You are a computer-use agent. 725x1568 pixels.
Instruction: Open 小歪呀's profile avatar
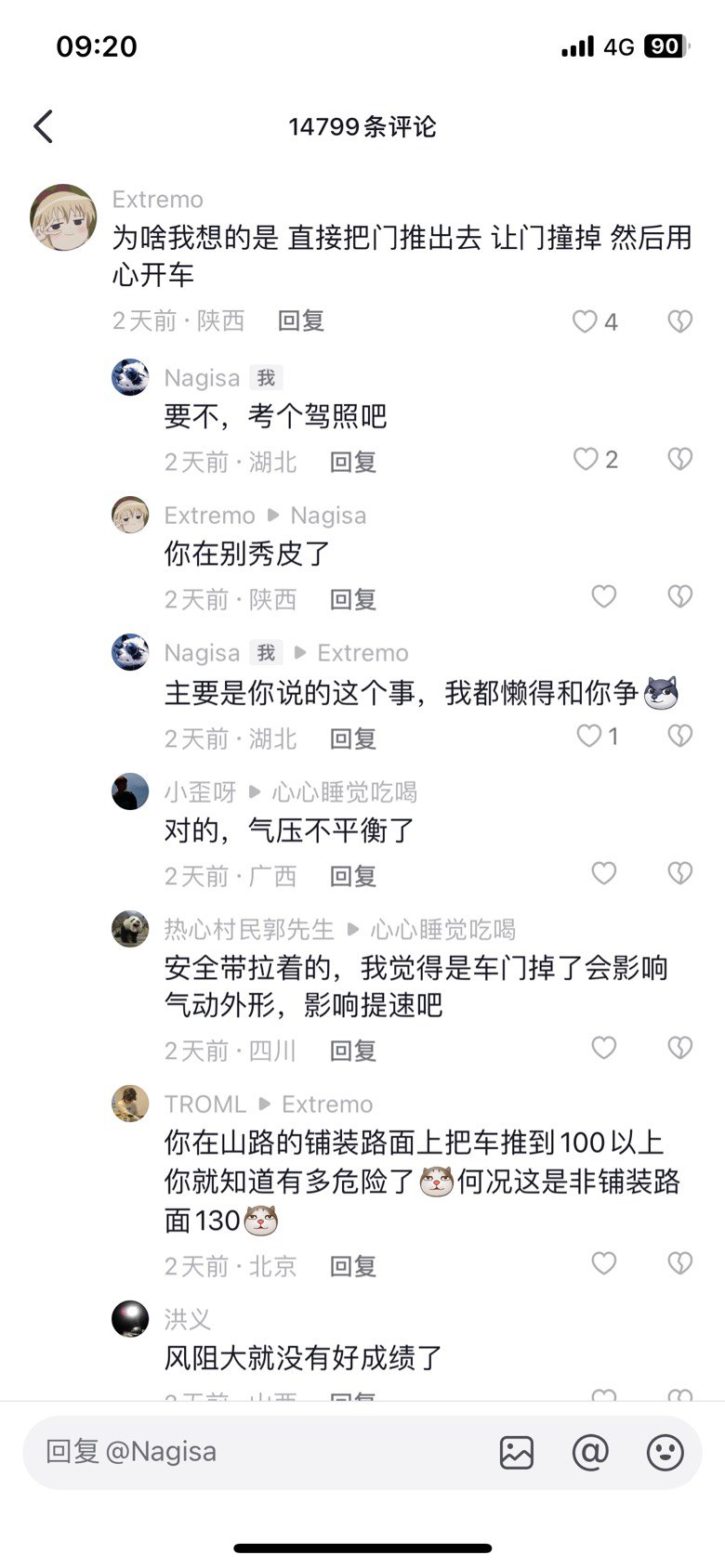coord(130,791)
